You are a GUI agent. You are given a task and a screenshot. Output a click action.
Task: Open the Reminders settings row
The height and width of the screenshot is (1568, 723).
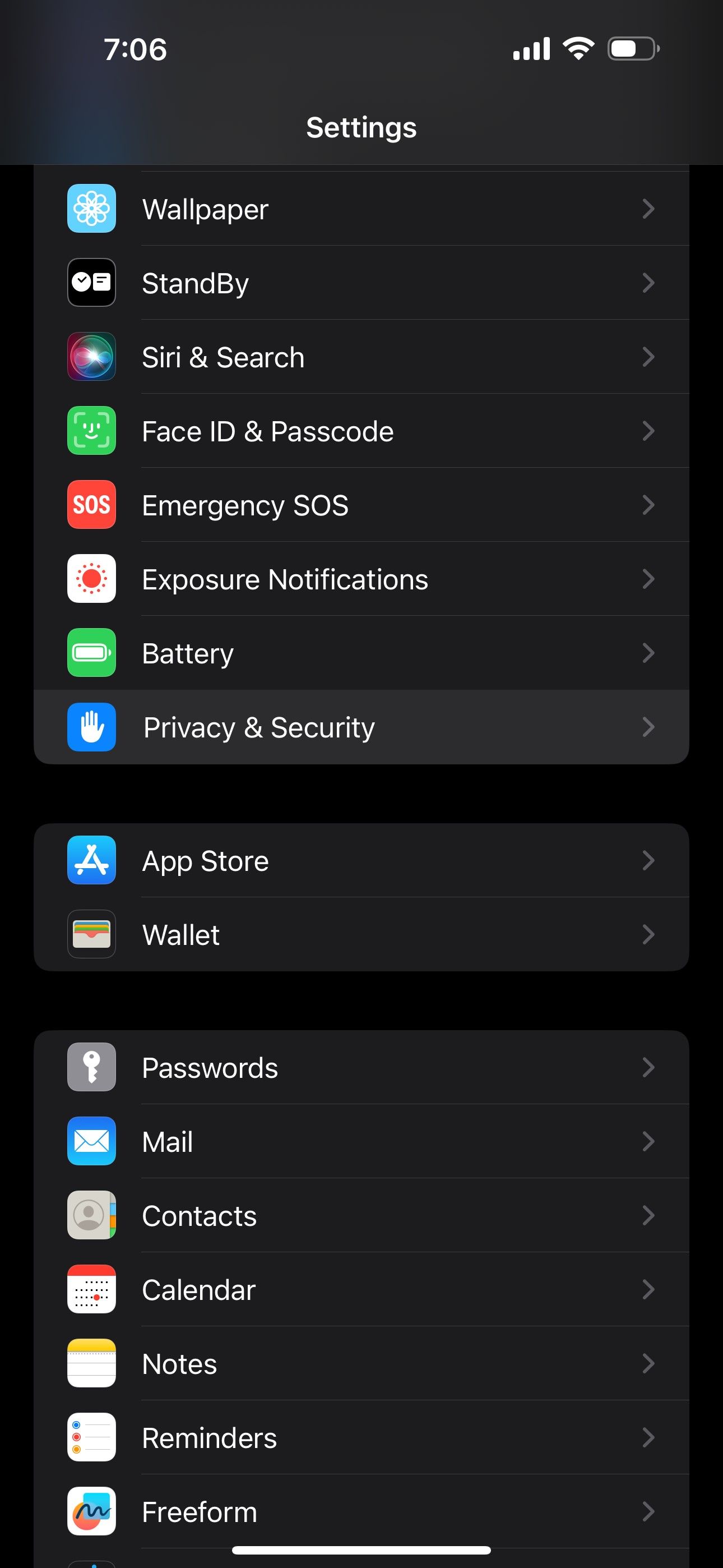[x=361, y=1438]
